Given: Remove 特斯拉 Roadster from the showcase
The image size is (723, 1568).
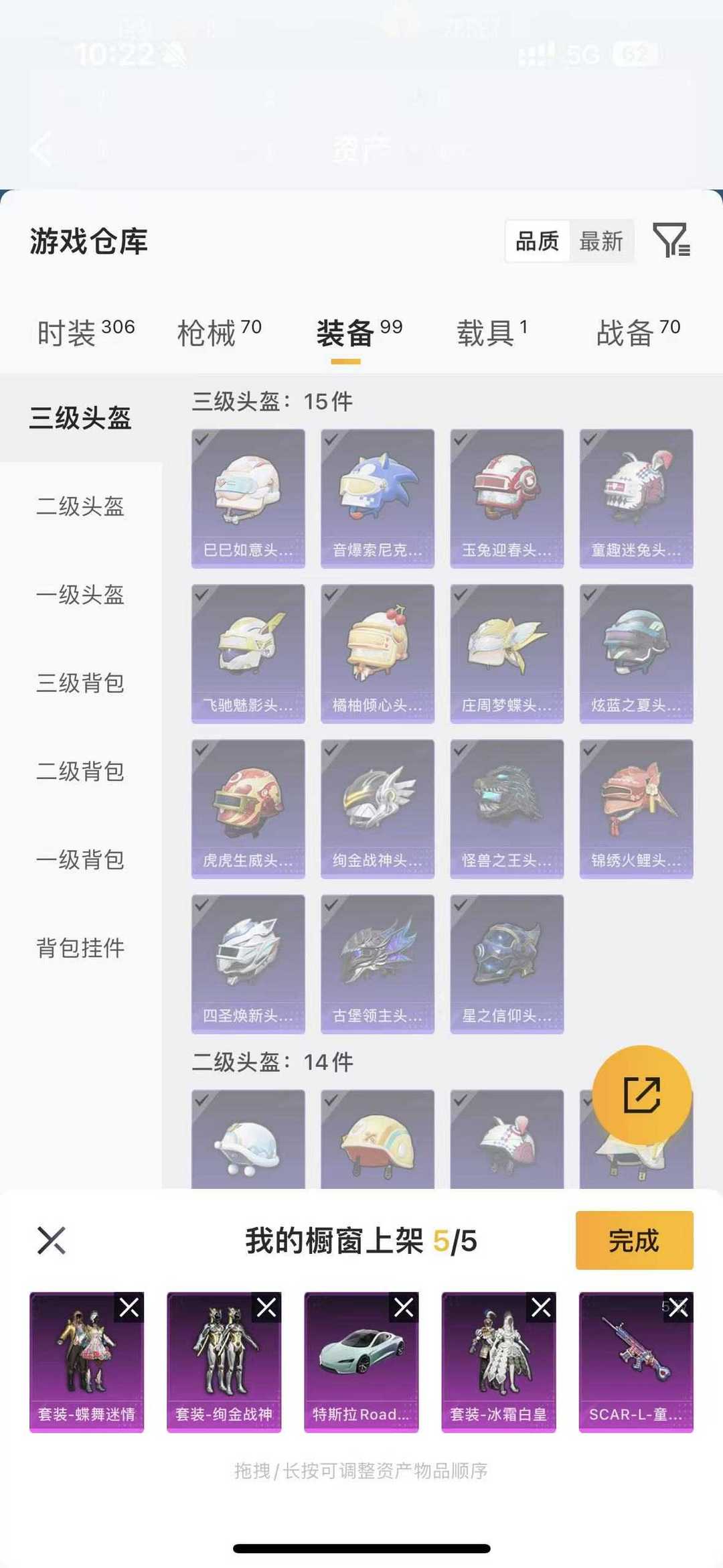Looking at the screenshot, I should (x=404, y=1307).
